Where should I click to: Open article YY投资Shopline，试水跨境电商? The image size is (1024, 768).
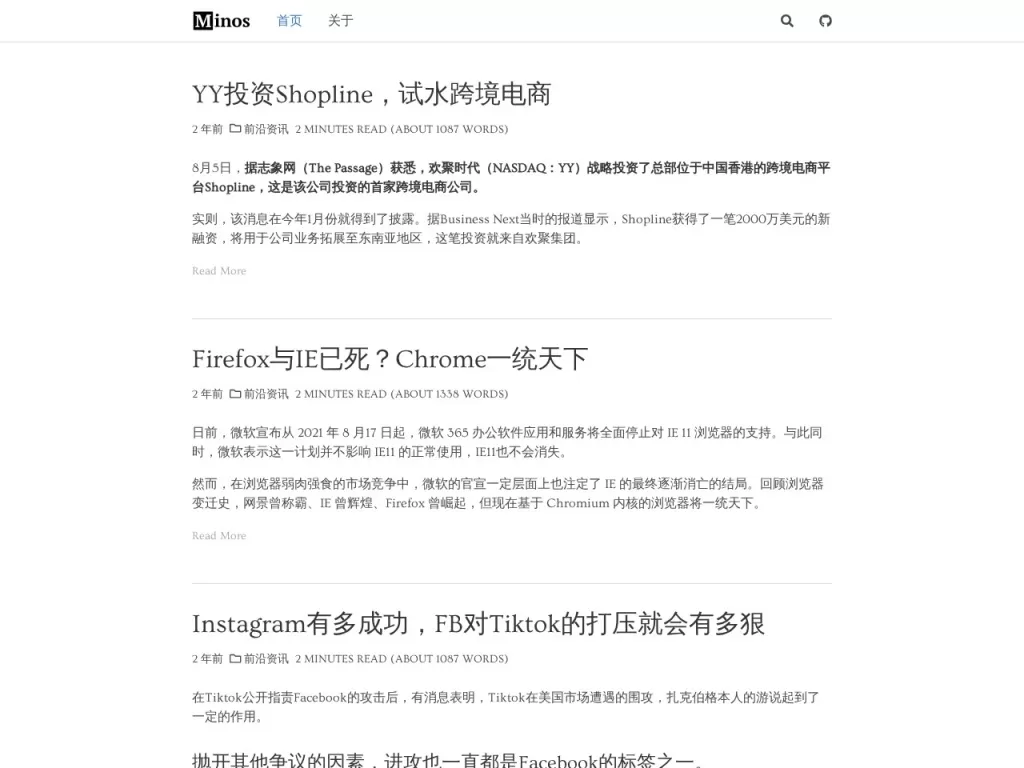[x=371, y=95]
